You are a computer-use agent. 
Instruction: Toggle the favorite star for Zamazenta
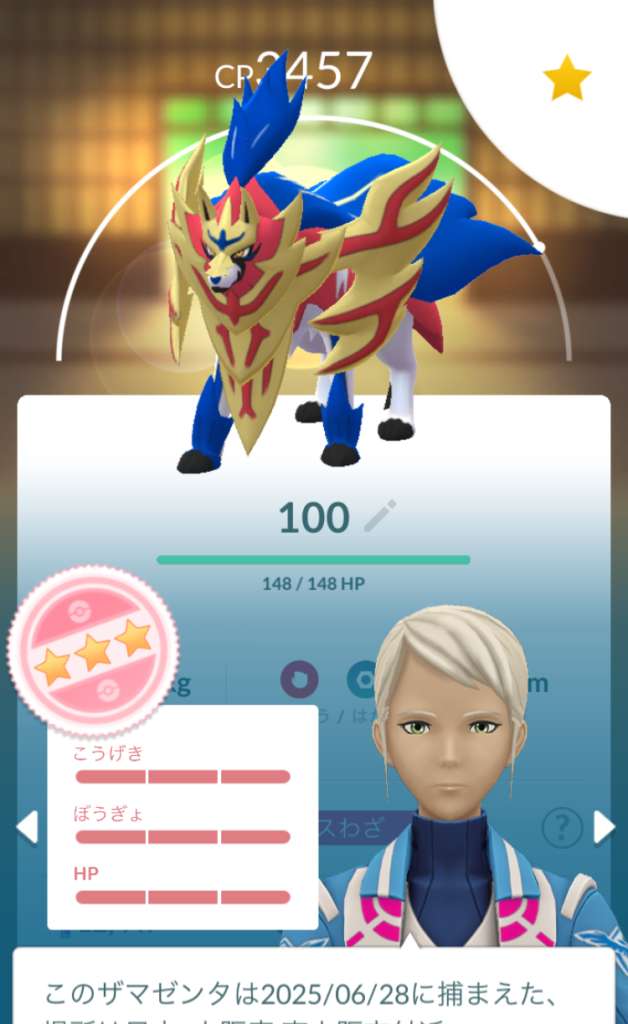pyautogui.click(x=567, y=80)
